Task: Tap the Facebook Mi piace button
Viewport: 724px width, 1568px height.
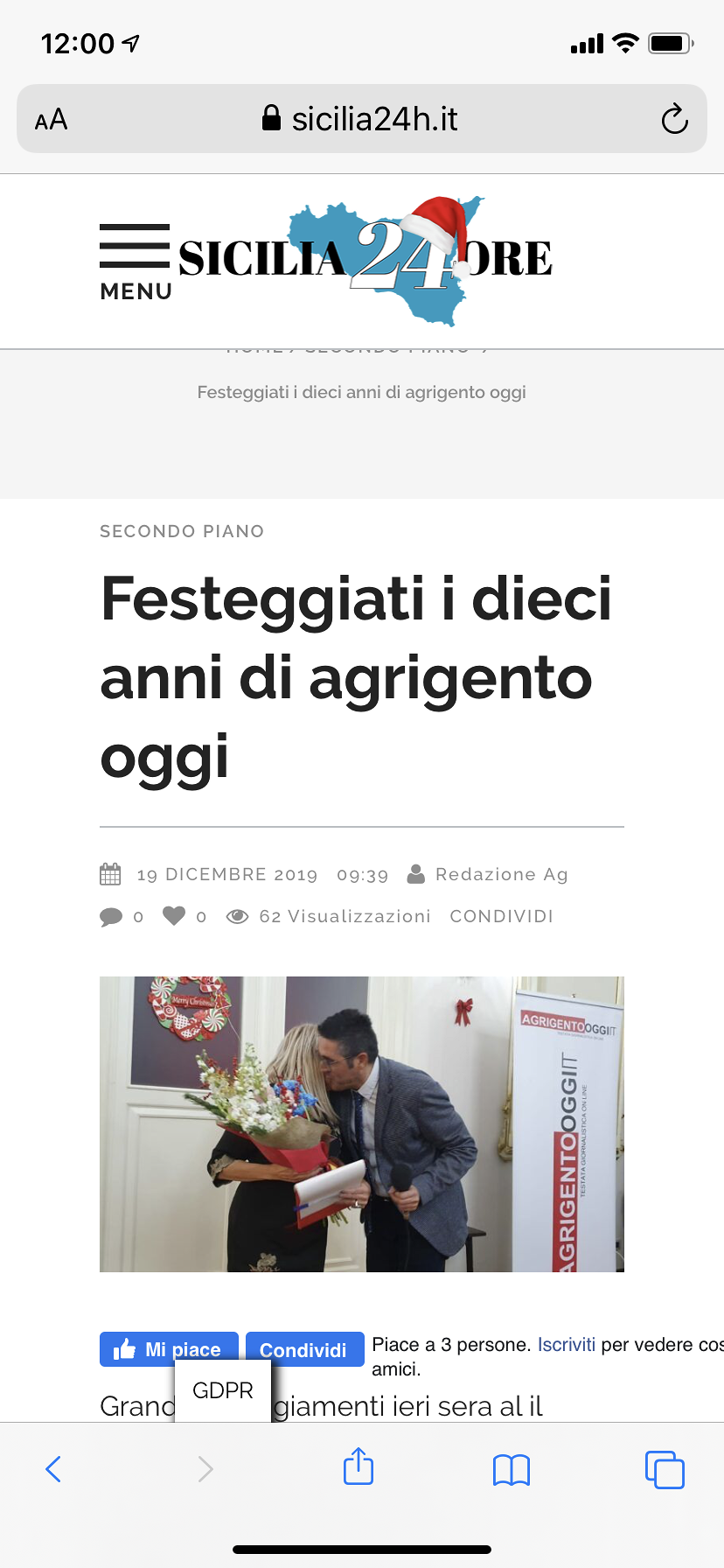Action: click(169, 1348)
